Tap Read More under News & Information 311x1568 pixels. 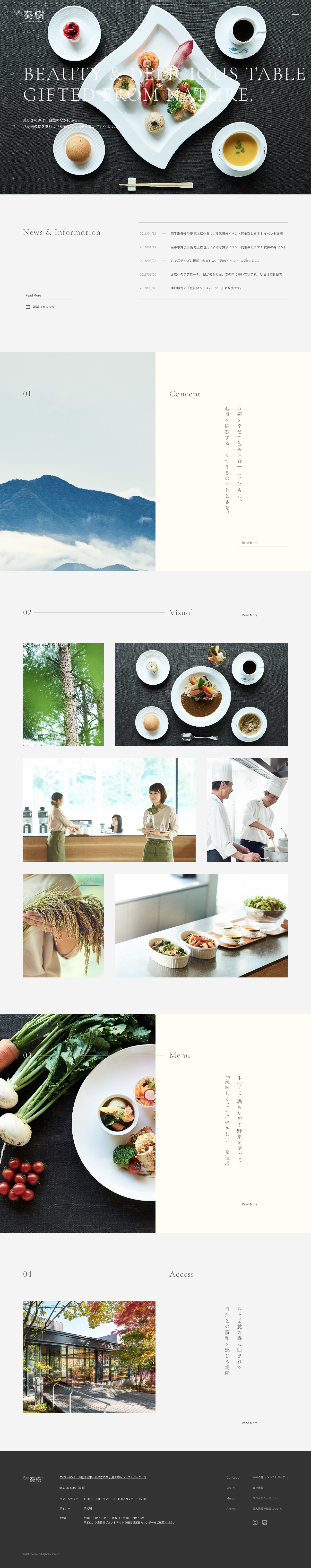coord(34,295)
